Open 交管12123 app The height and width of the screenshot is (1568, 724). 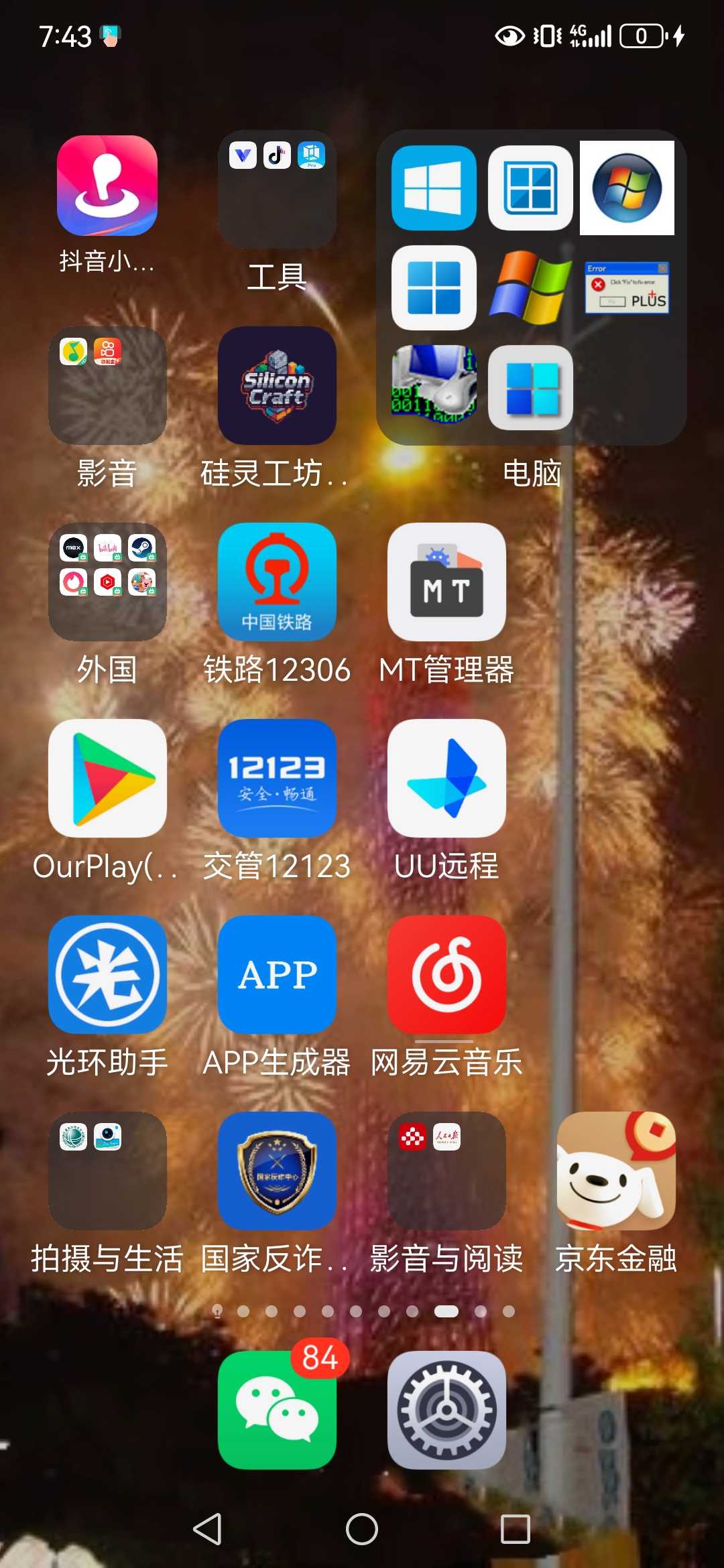pos(277,777)
